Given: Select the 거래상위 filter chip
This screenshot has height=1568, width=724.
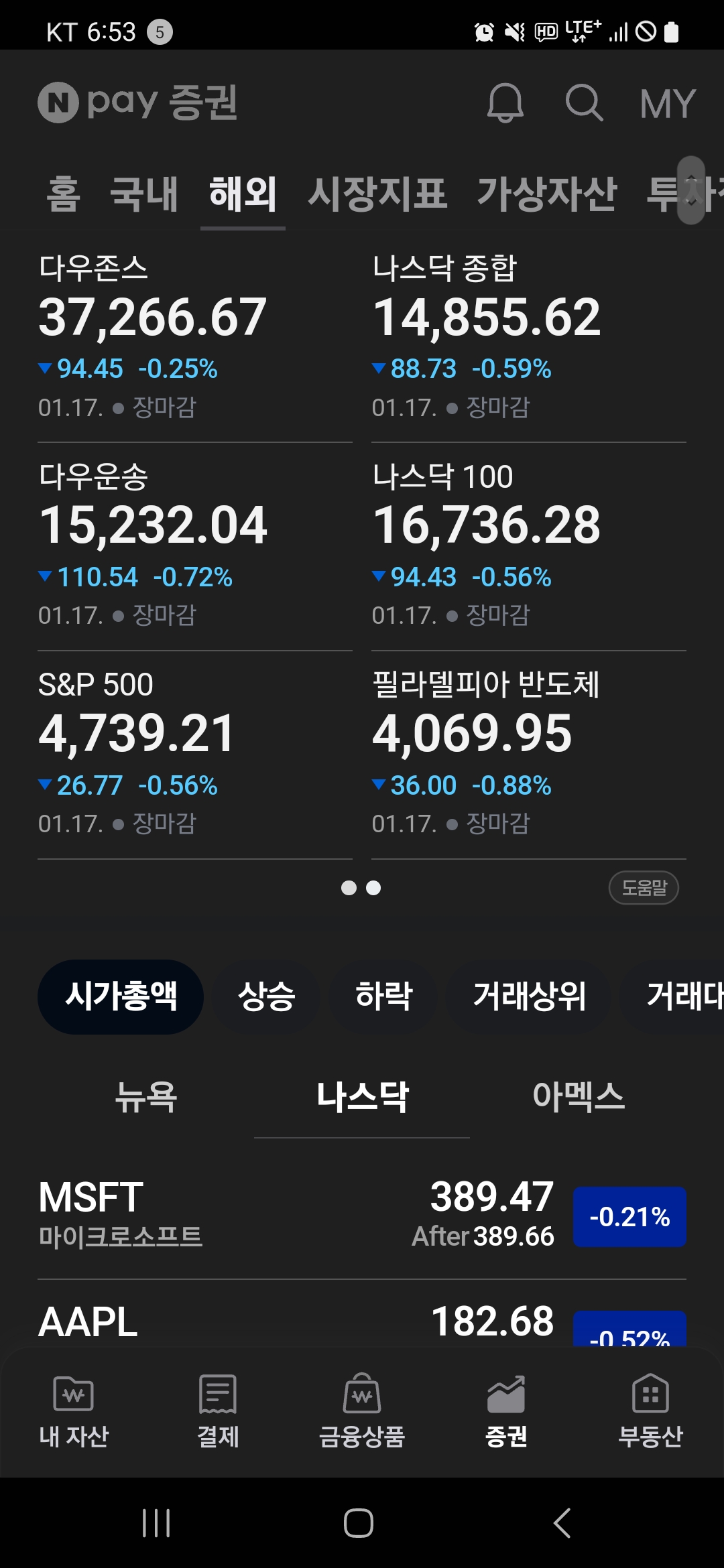Looking at the screenshot, I should (x=529, y=996).
